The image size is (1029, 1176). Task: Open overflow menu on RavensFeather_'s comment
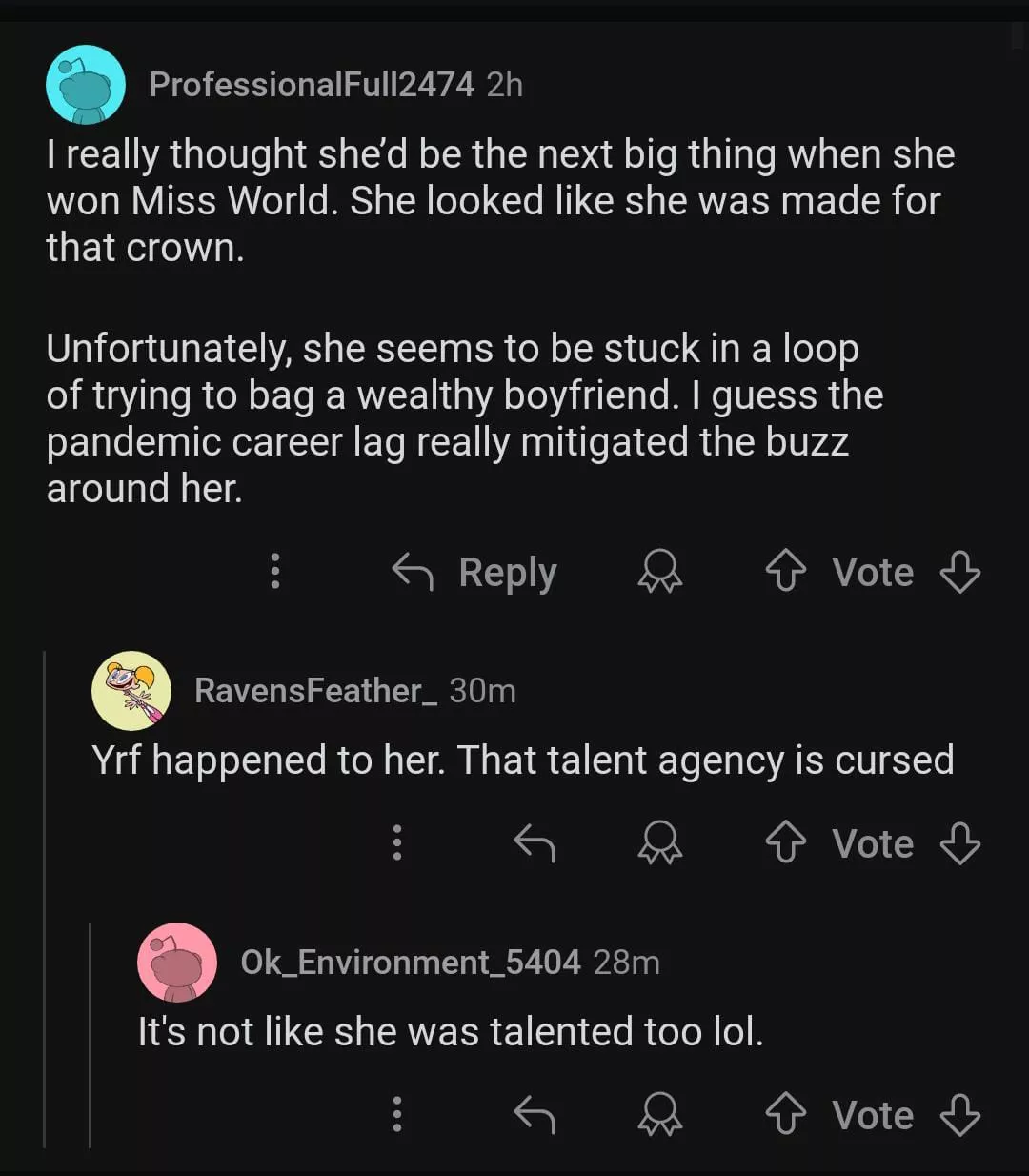(x=397, y=842)
